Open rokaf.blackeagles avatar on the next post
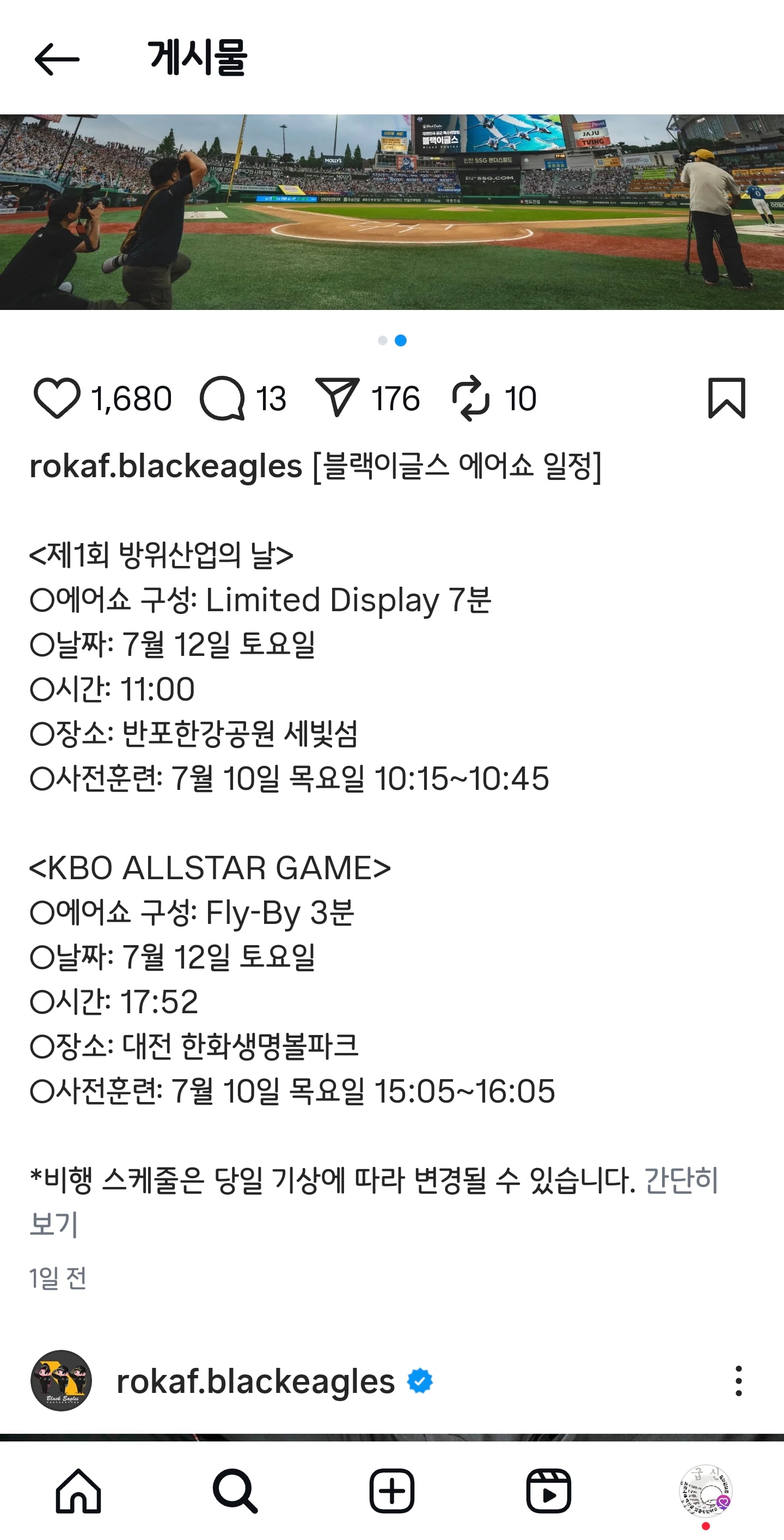Viewport: 784px width, 1540px height. [61, 1380]
